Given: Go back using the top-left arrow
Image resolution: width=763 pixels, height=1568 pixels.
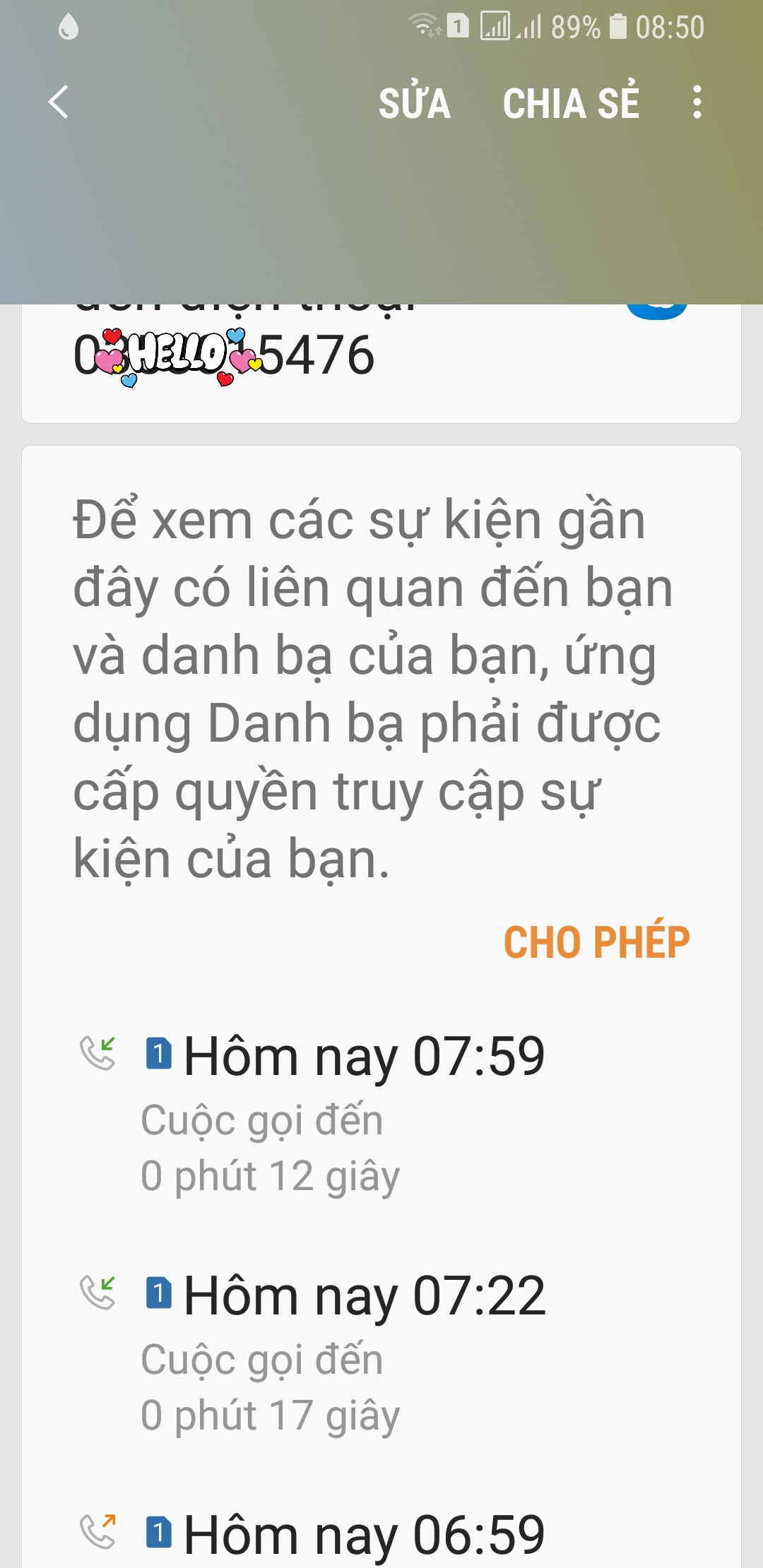Looking at the screenshot, I should coord(59,102).
